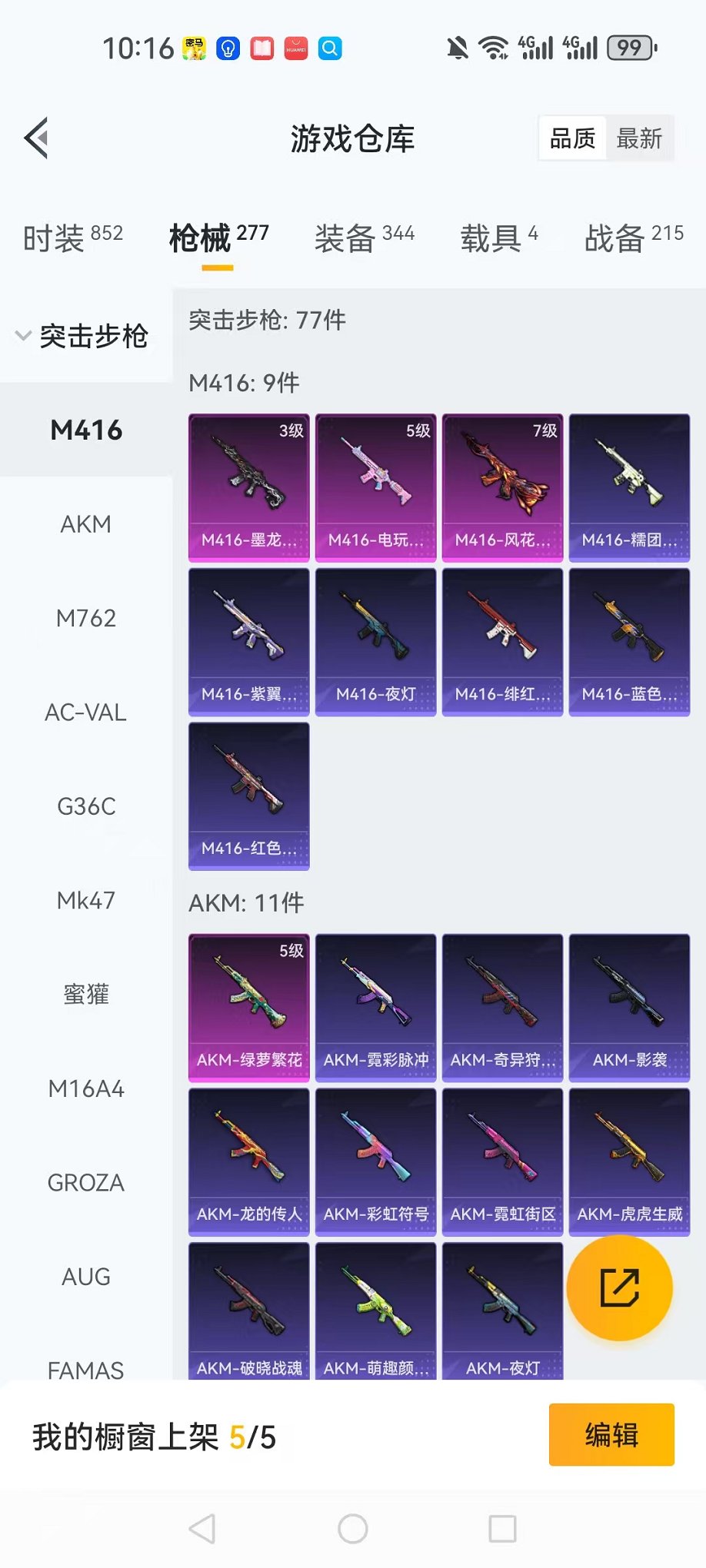Open the AKM-影袭 skin tile
The height and width of the screenshot is (1568, 706).
629,1008
